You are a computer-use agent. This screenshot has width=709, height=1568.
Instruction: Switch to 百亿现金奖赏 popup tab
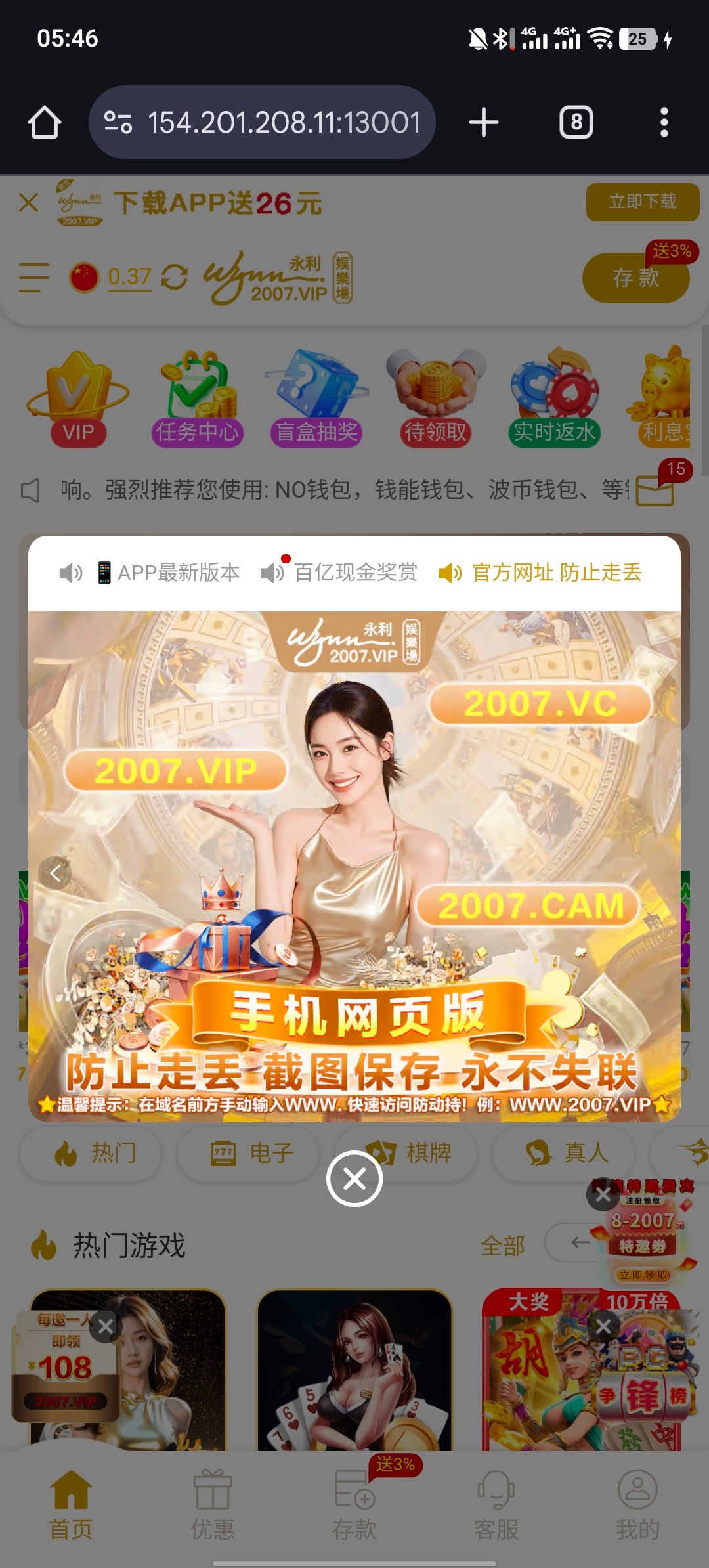340,573
